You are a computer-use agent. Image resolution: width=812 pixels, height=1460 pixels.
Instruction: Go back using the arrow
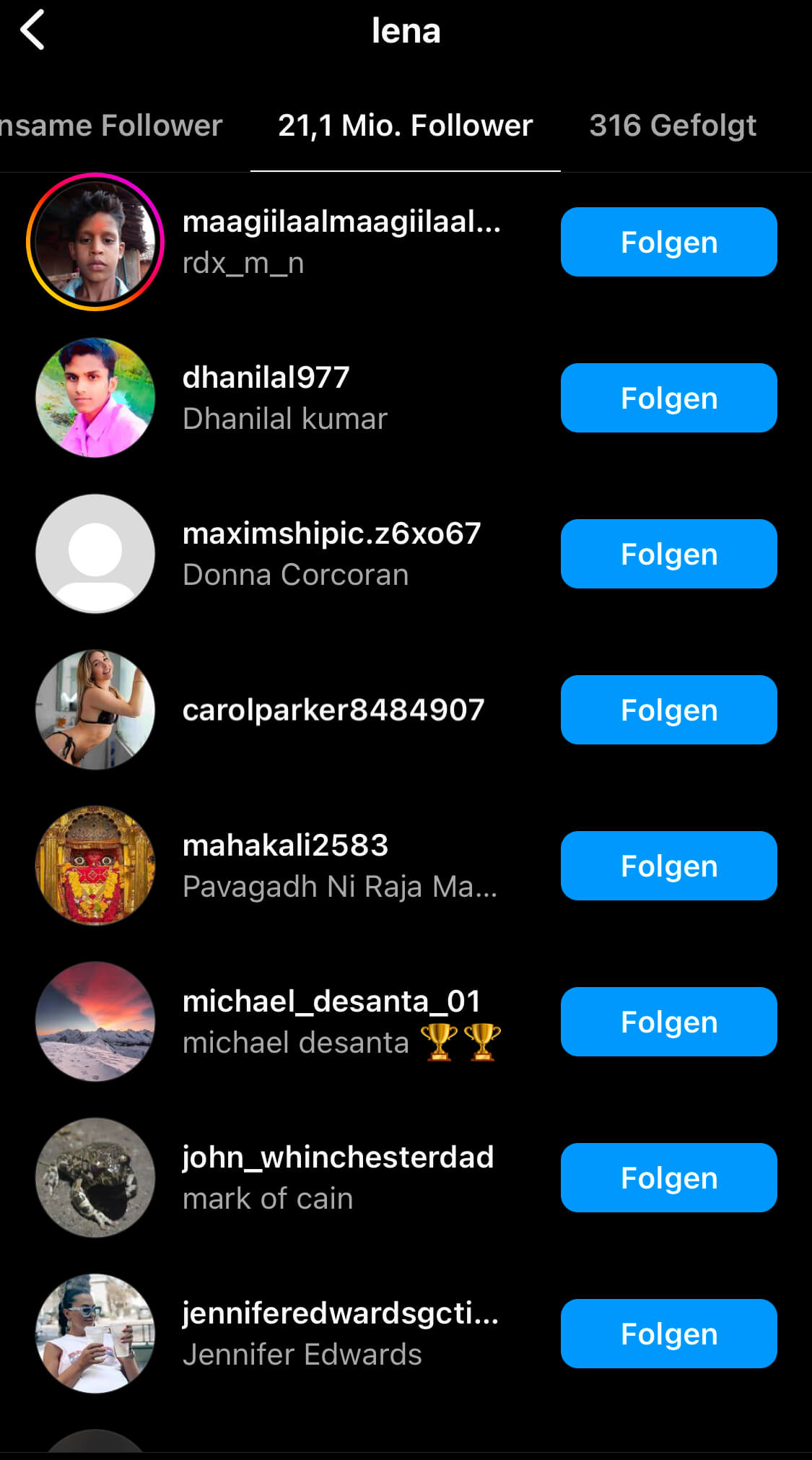(x=32, y=30)
